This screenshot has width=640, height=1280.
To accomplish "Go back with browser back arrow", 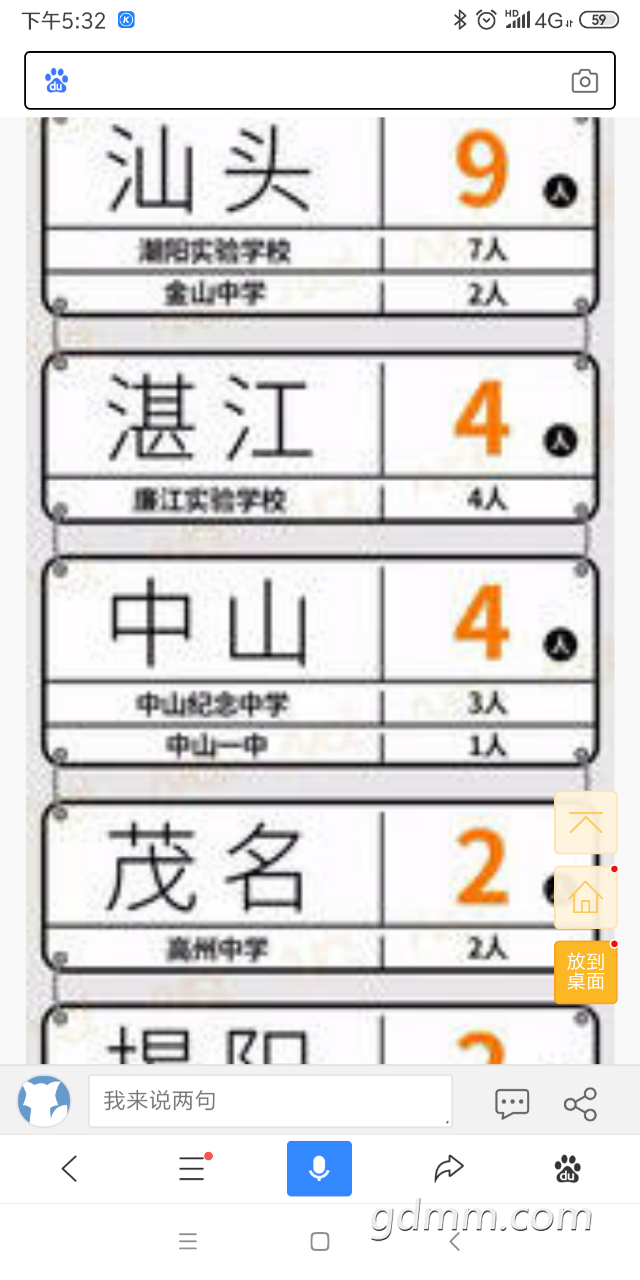I will point(69,1168).
